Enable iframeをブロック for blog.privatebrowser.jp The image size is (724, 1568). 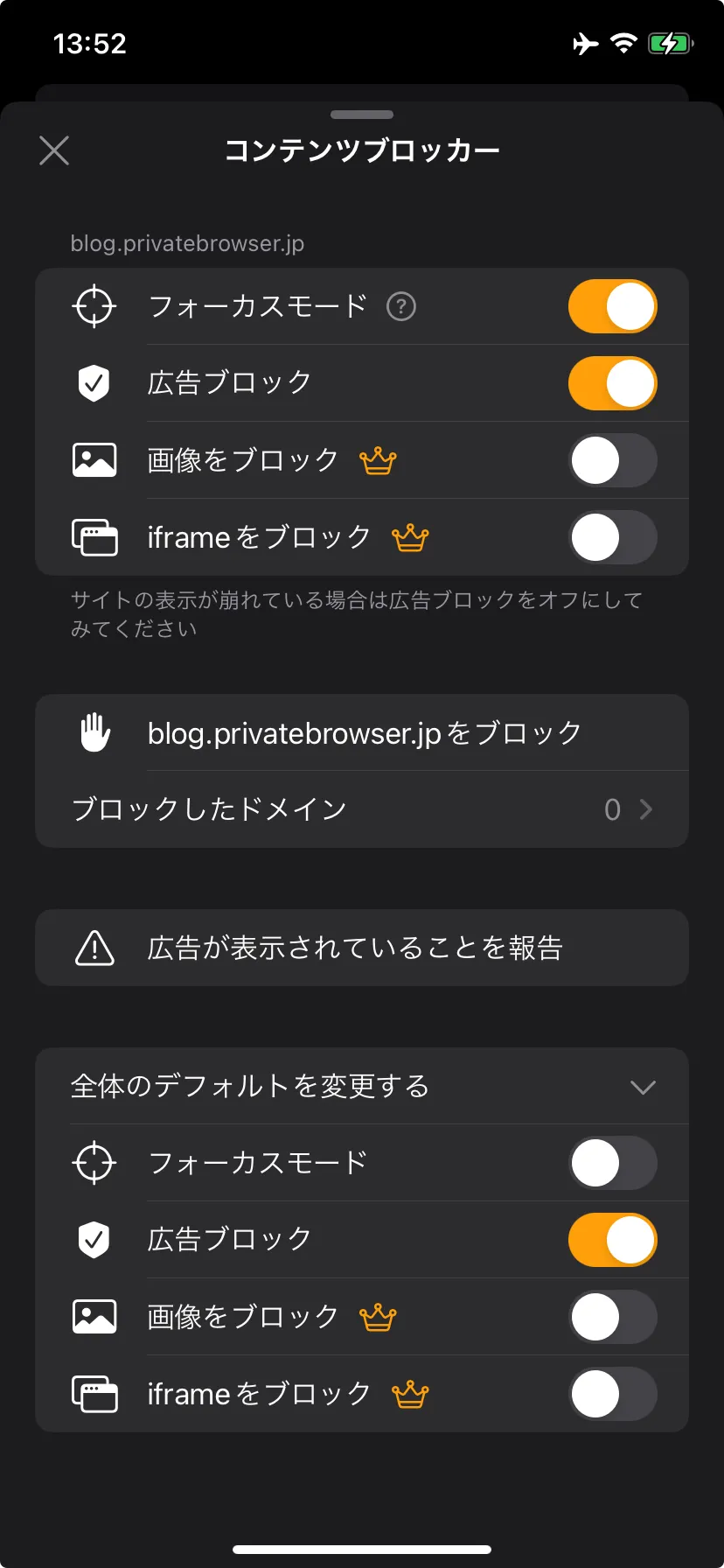tap(612, 537)
